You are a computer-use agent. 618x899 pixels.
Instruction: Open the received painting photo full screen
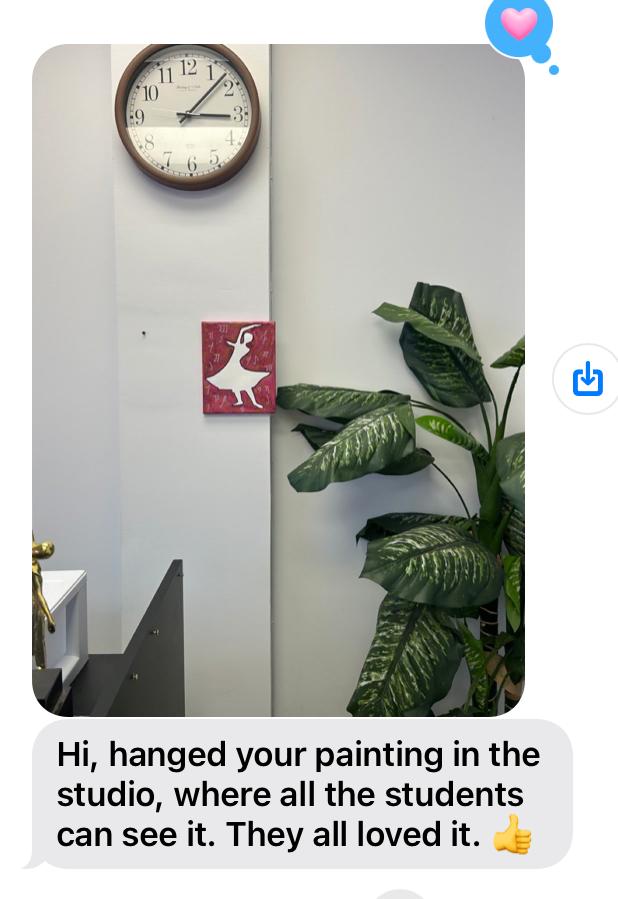(278, 380)
